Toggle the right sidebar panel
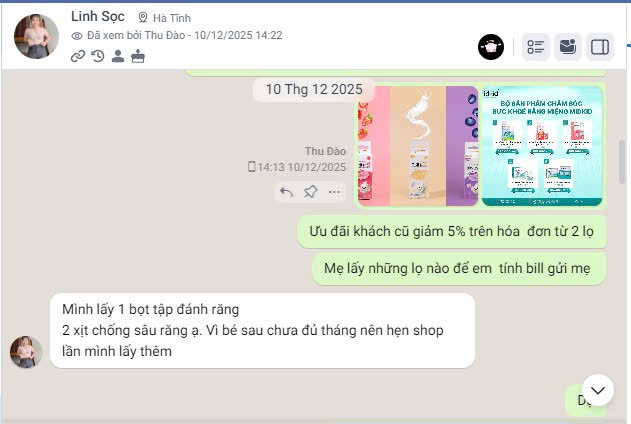Viewport: 631px width, 424px height. (x=599, y=46)
